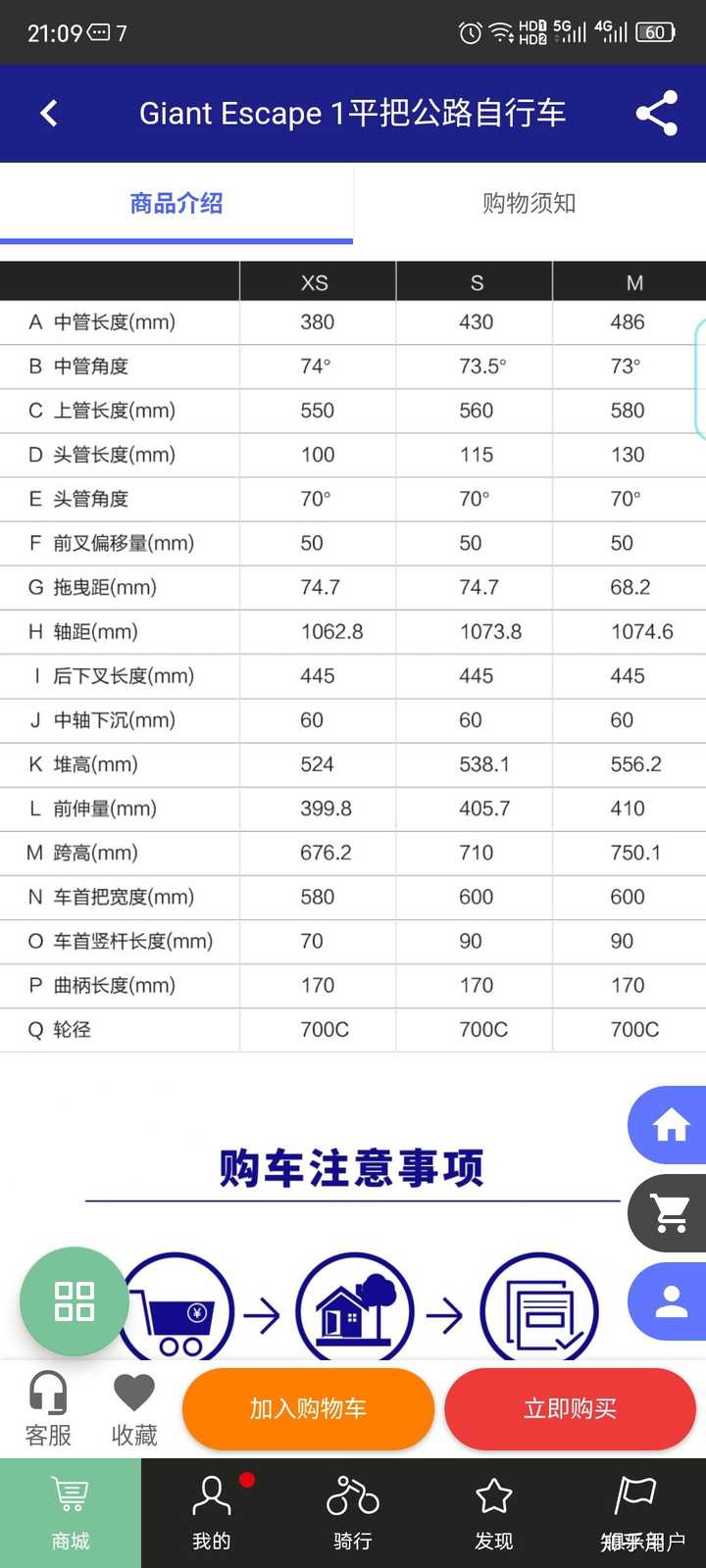Toggle 收藏 to favorite this bike
The height and width of the screenshot is (1568, 706).
click(x=133, y=1408)
